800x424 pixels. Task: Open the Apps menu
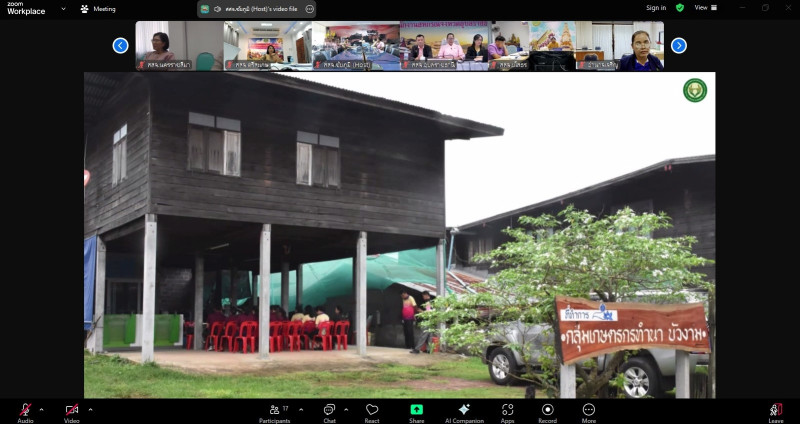click(x=507, y=410)
